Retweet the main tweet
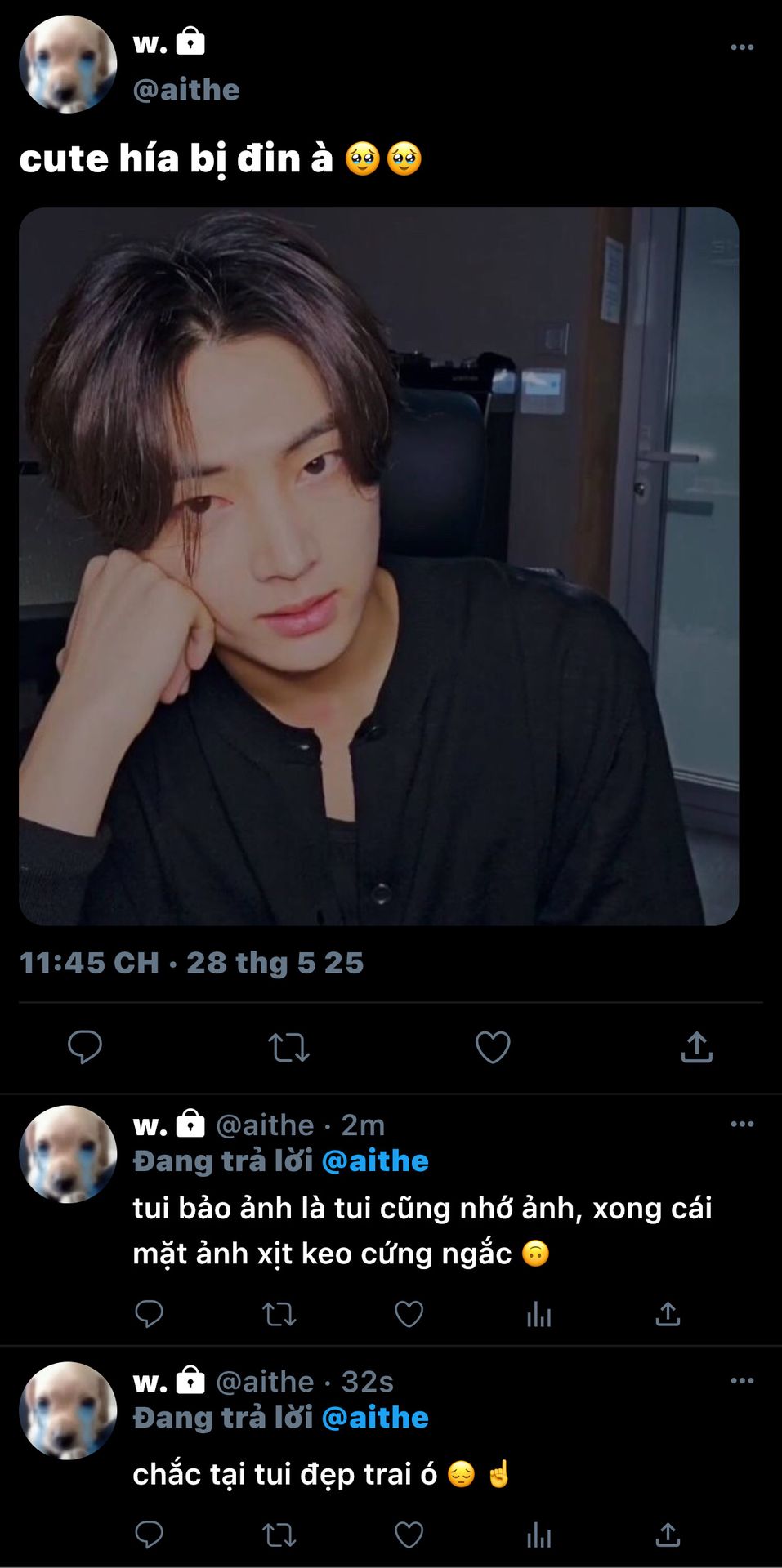Screen dimensions: 782x1568 tap(288, 1047)
